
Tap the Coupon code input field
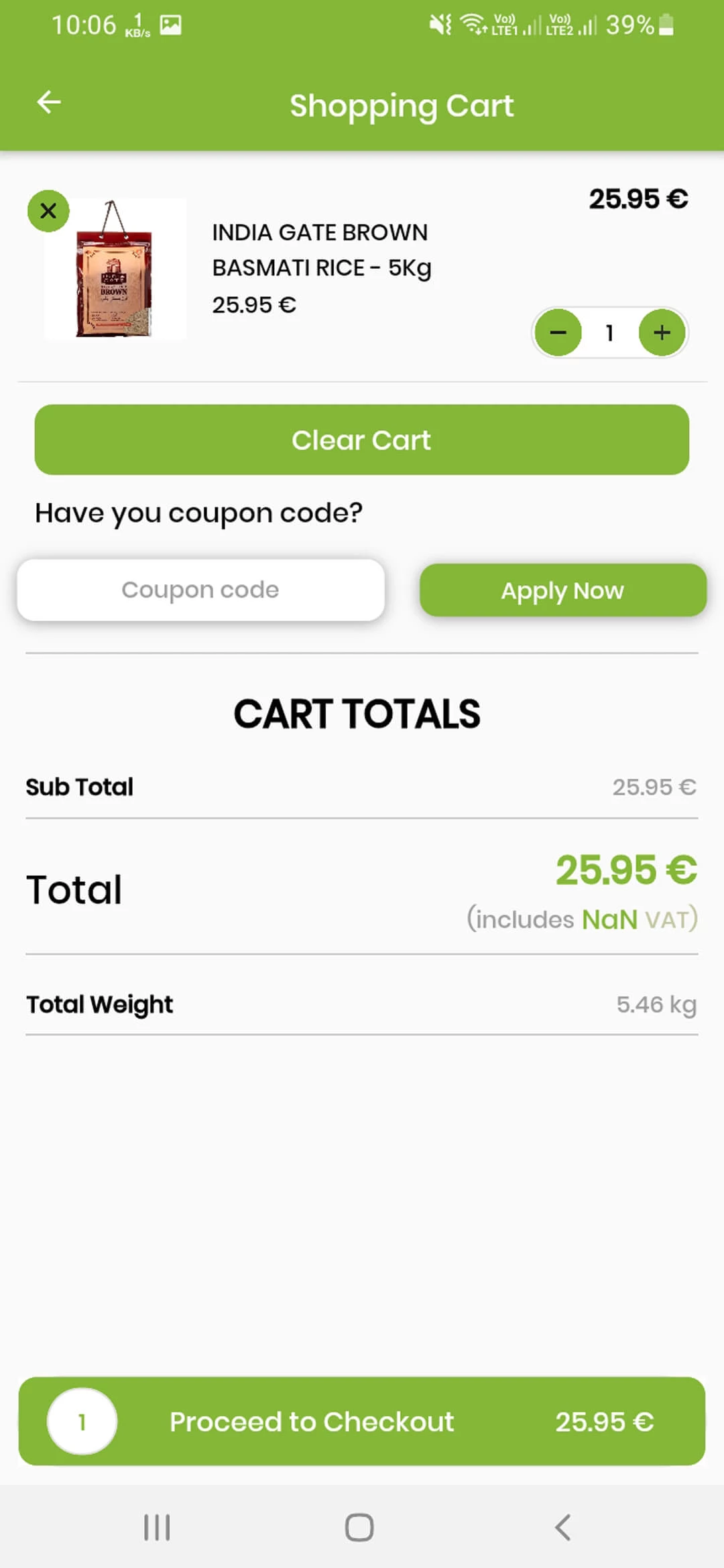click(200, 590)
